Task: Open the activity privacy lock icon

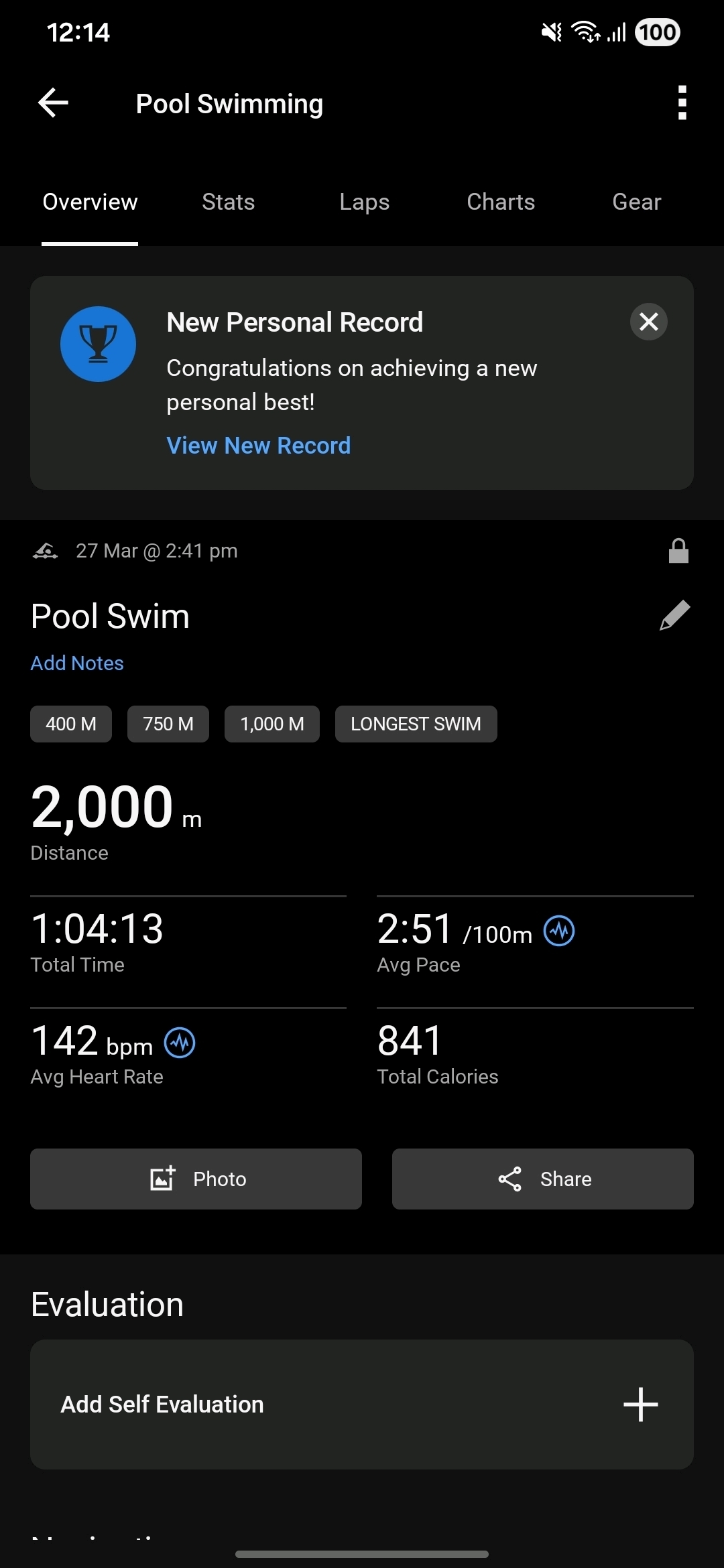Action: (x=678, y=551)
